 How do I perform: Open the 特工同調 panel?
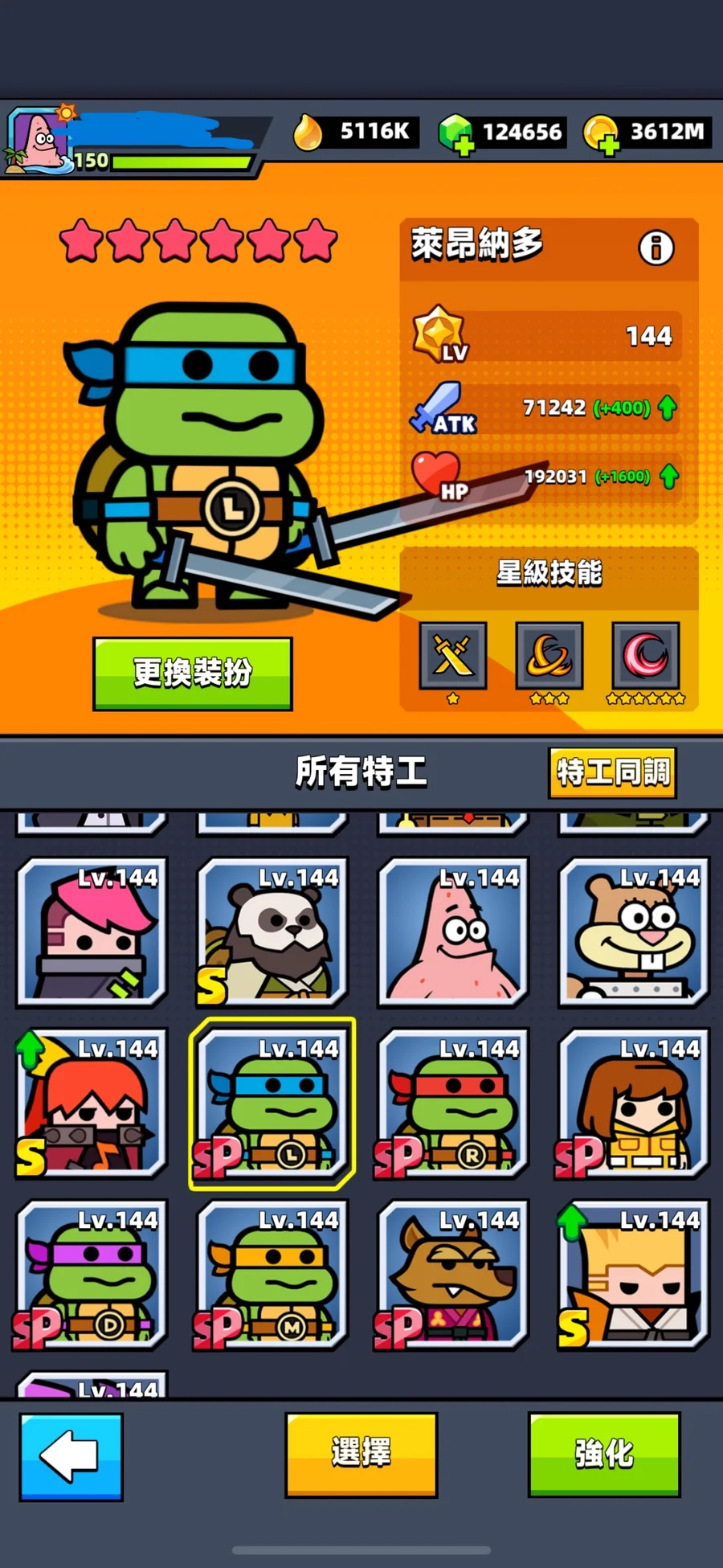(x=612, y=772)
